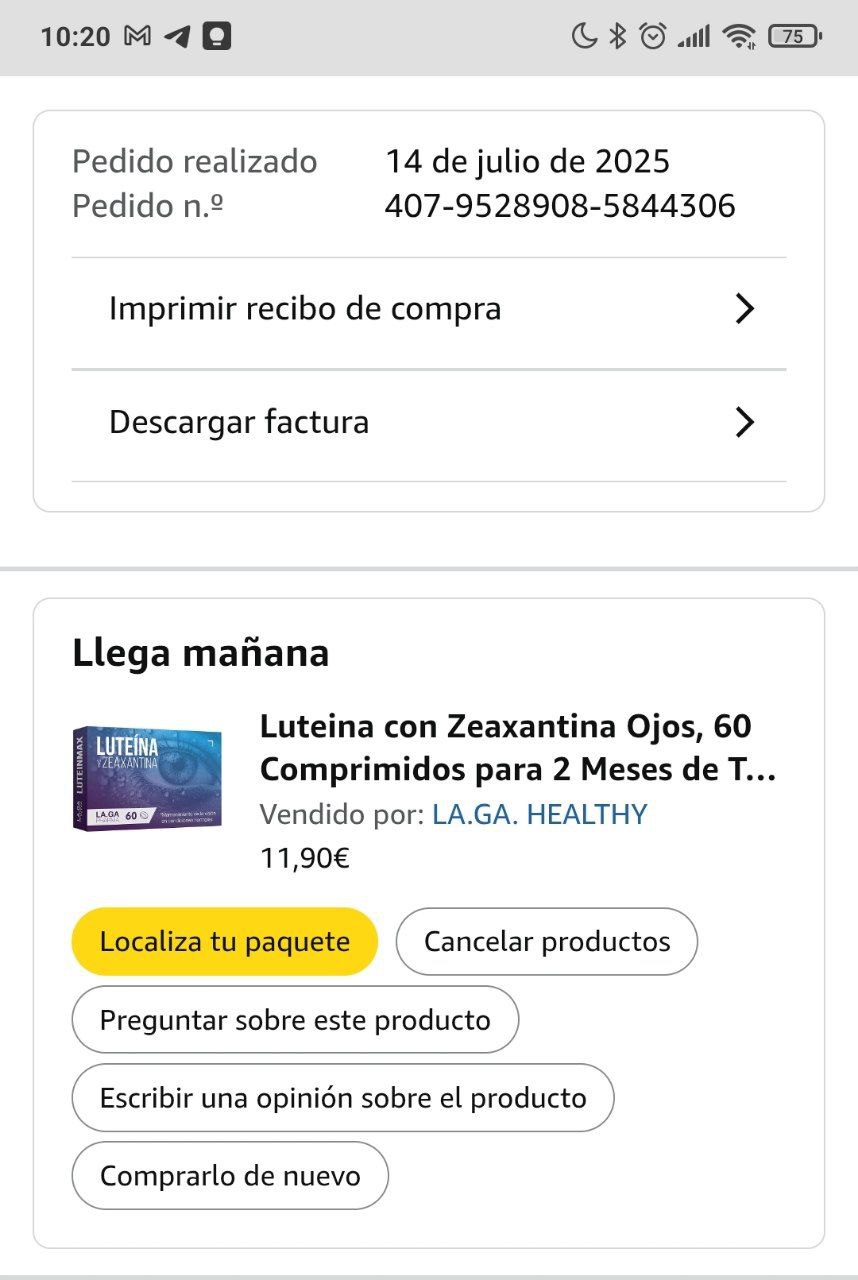
Task: Select Cancelar productos
Action: click(x=547, y=941)
